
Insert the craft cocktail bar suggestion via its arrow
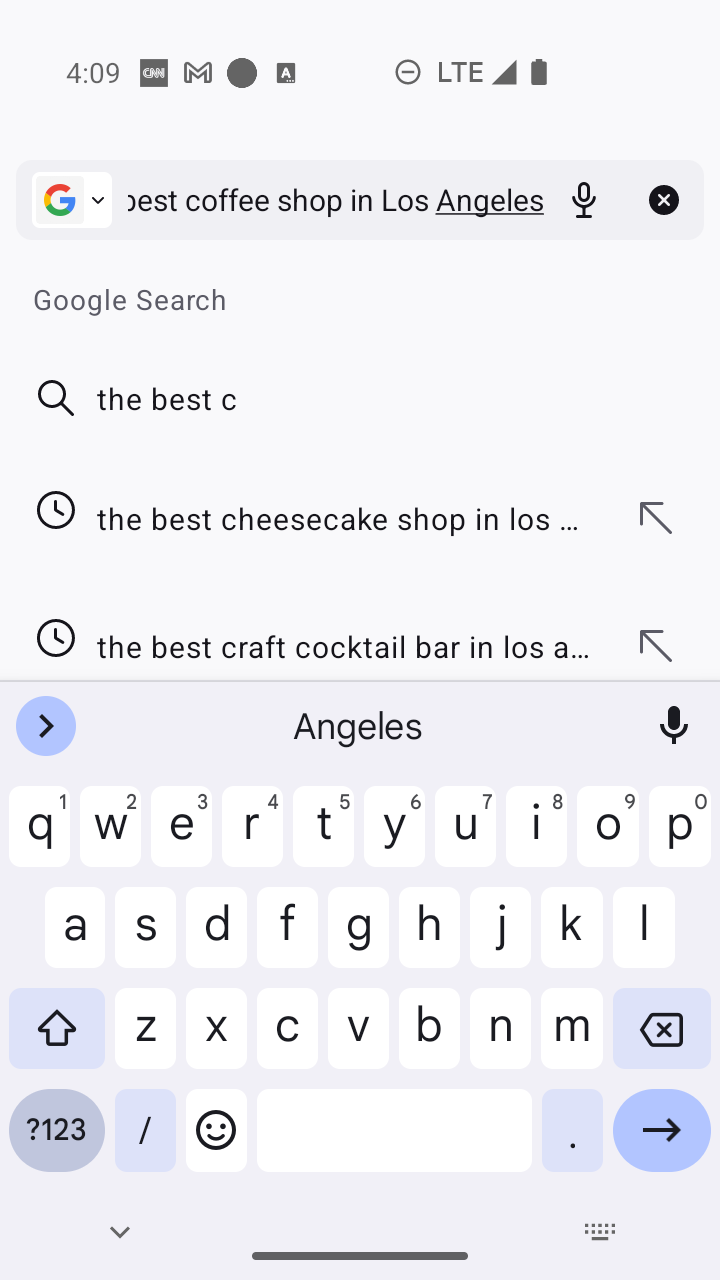pos(656,646)
